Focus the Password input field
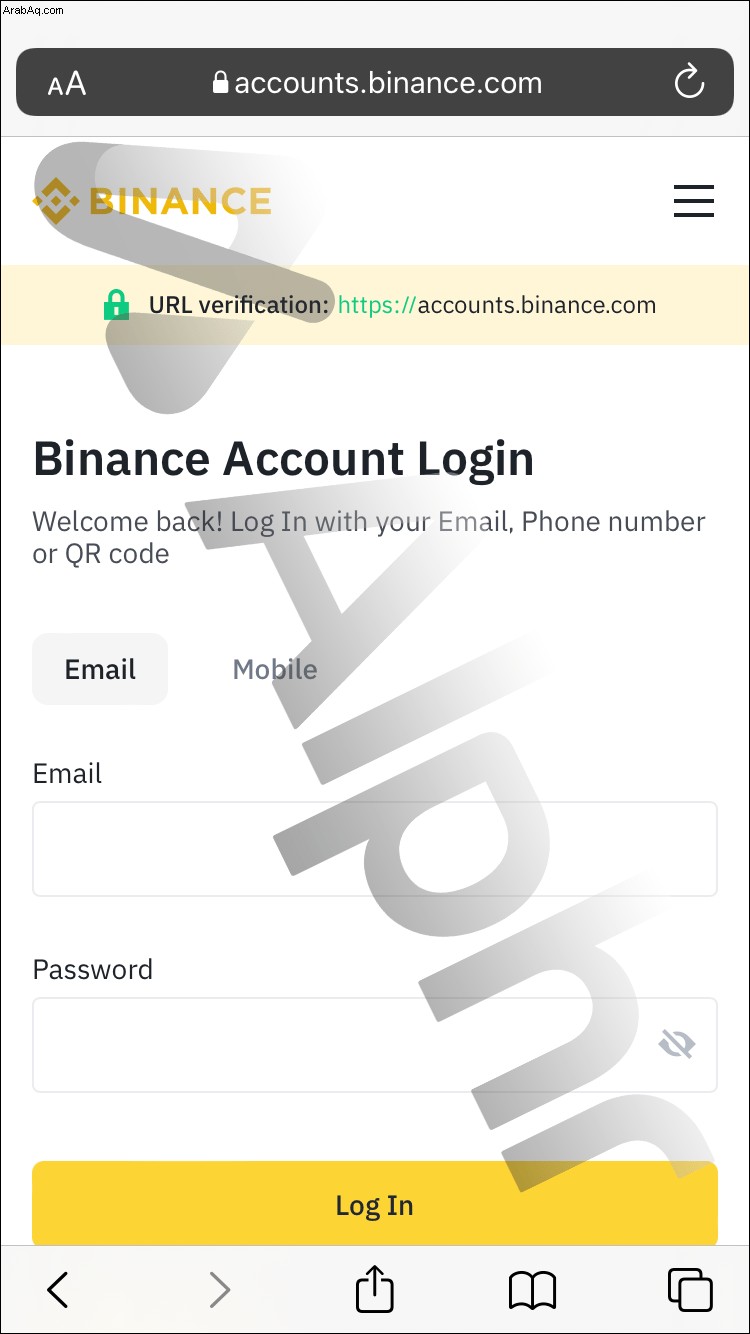This screenshot has width=750, height=1334. [340, 1044]
